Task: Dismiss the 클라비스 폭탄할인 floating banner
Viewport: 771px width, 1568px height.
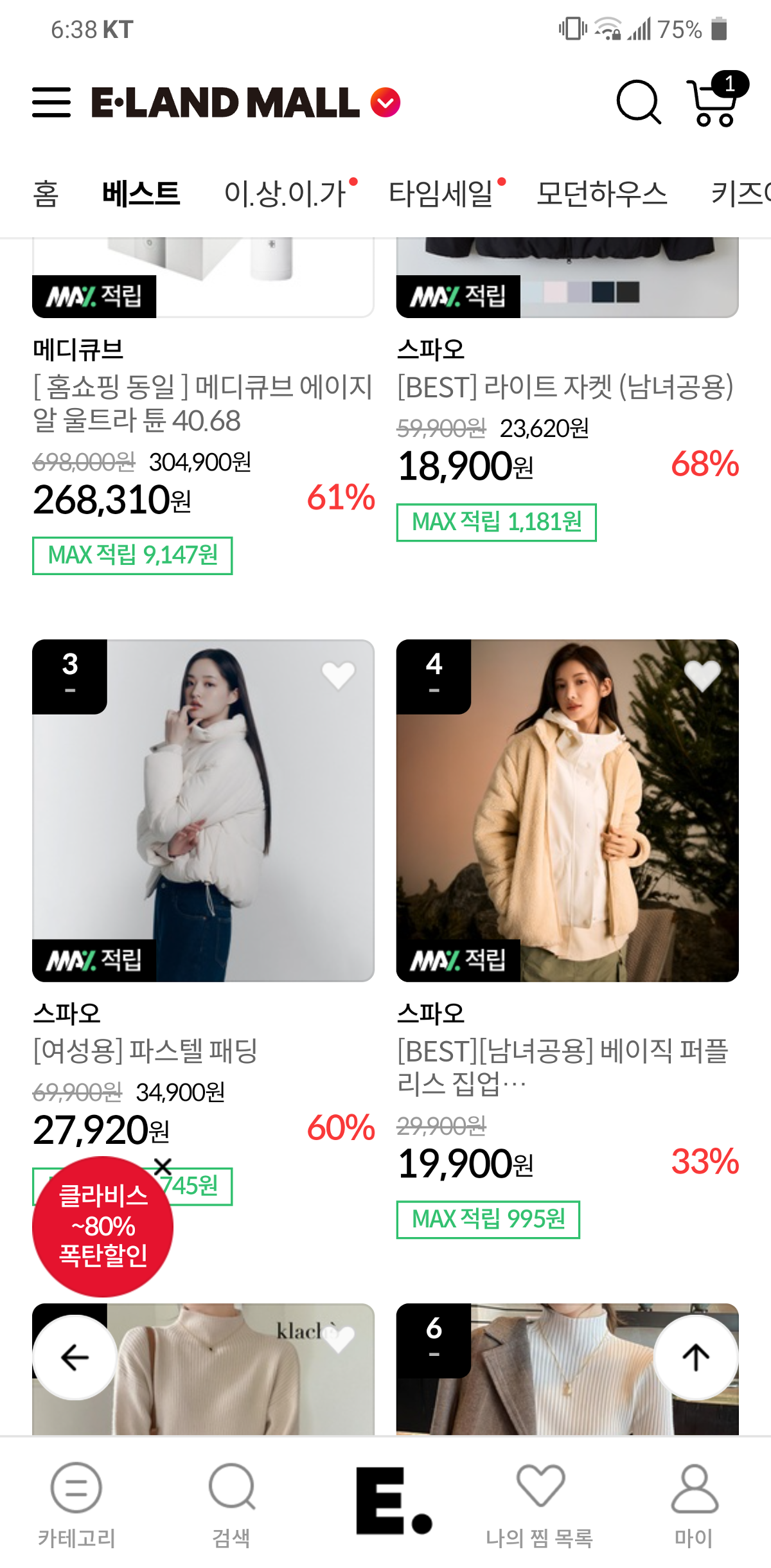Action: (x=163, y=1166)
